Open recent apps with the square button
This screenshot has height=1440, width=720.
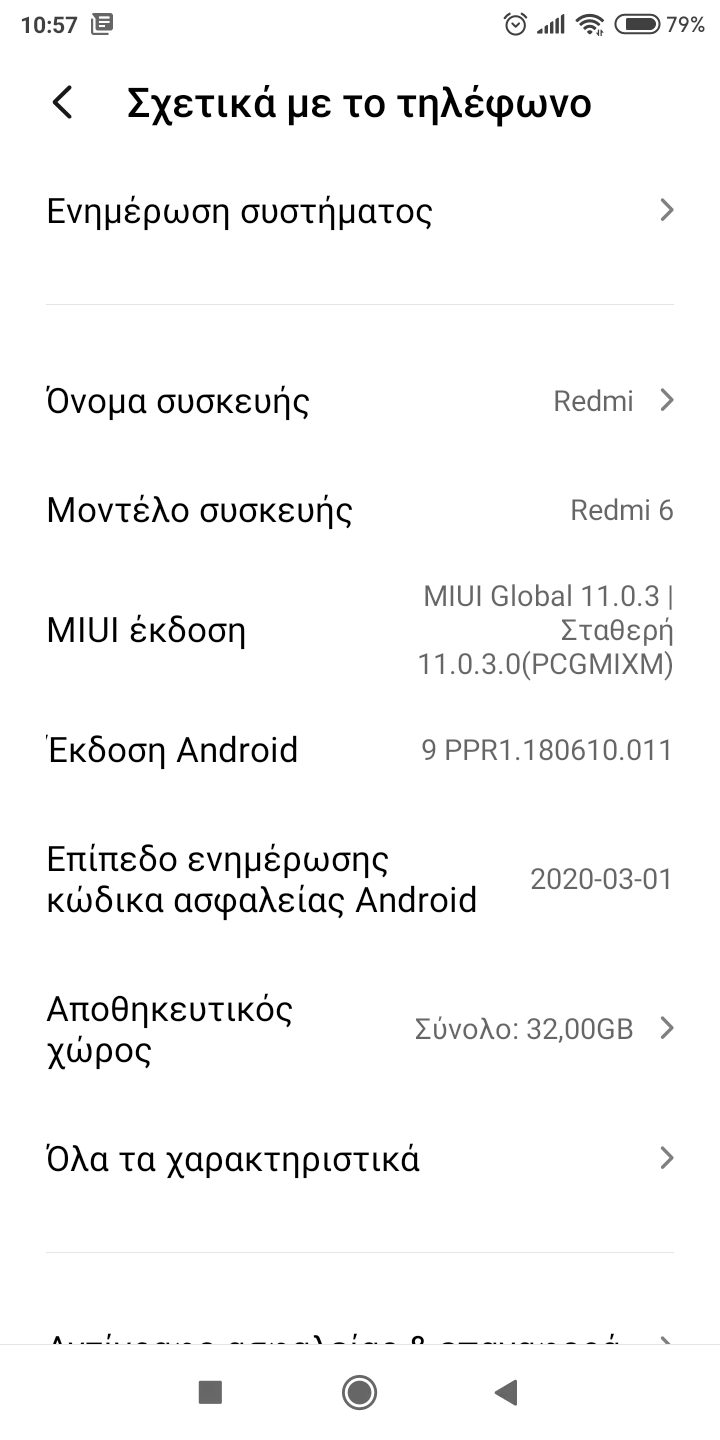[x=210, y=1391]
